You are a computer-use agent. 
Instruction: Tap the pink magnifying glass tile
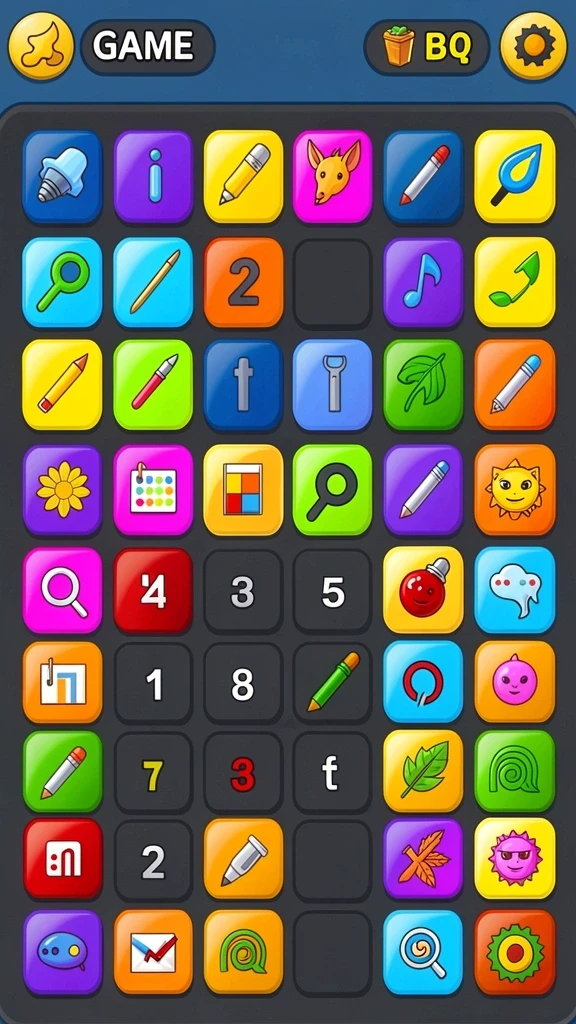pyautogui.click(x=63, y=590)
